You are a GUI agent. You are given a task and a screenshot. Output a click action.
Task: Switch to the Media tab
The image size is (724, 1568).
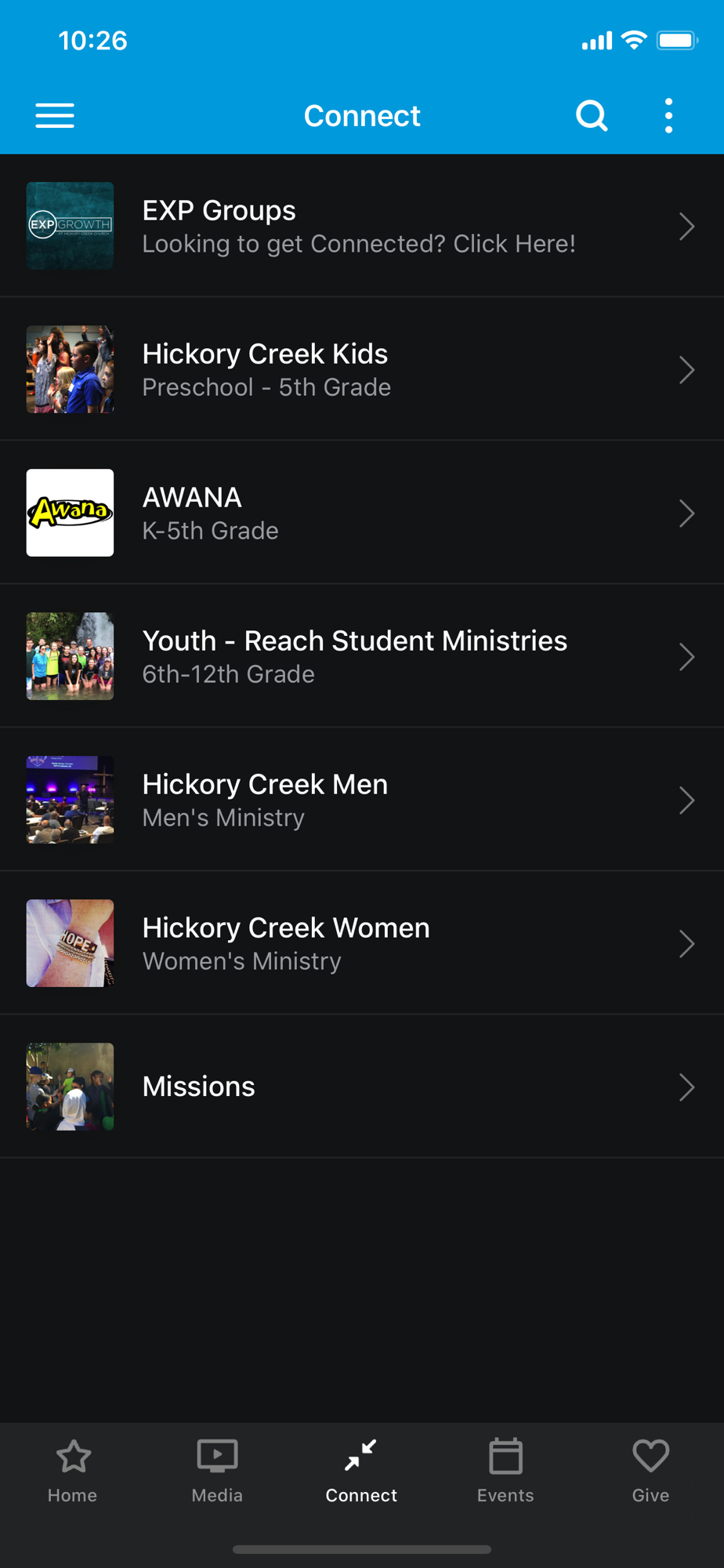(x=217, y=1472)
